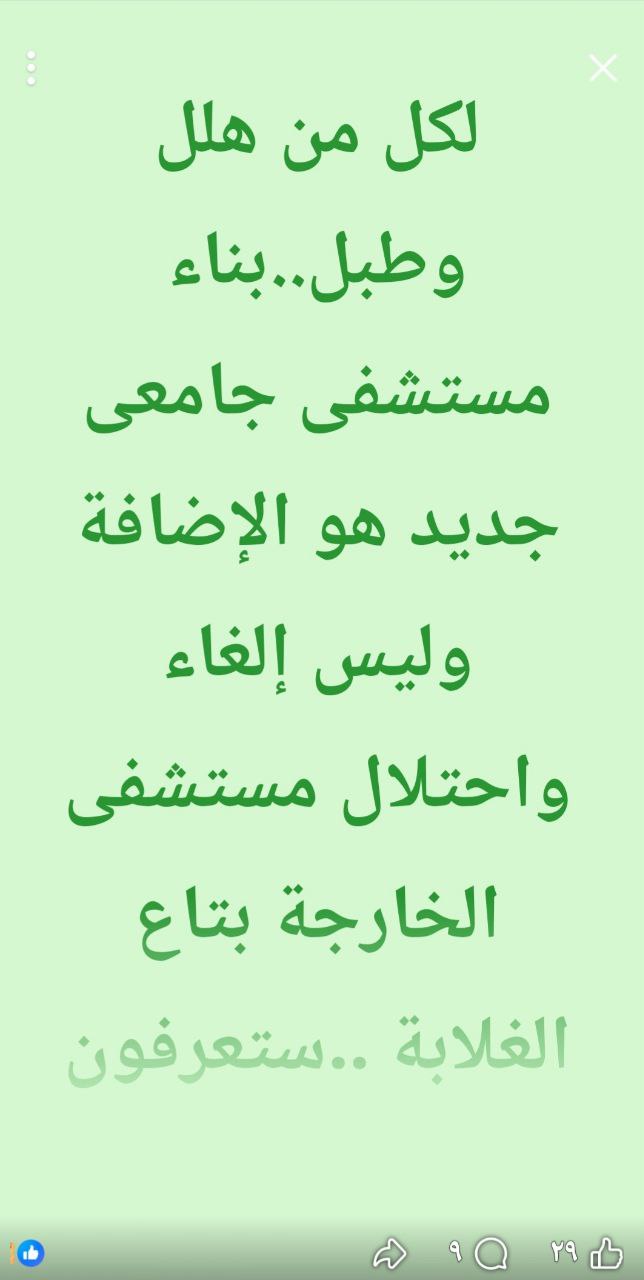Close the full-screen post viewer
The image size is (644, 1280).
point(603,68)
